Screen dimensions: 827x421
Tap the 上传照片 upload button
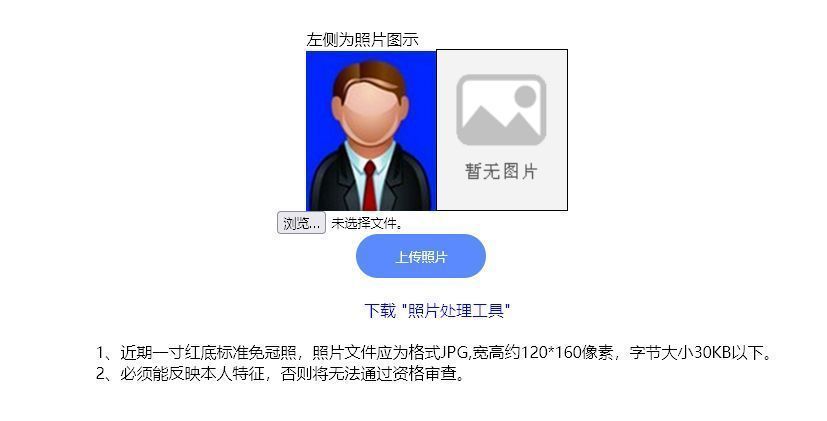(x=421, y=257)
